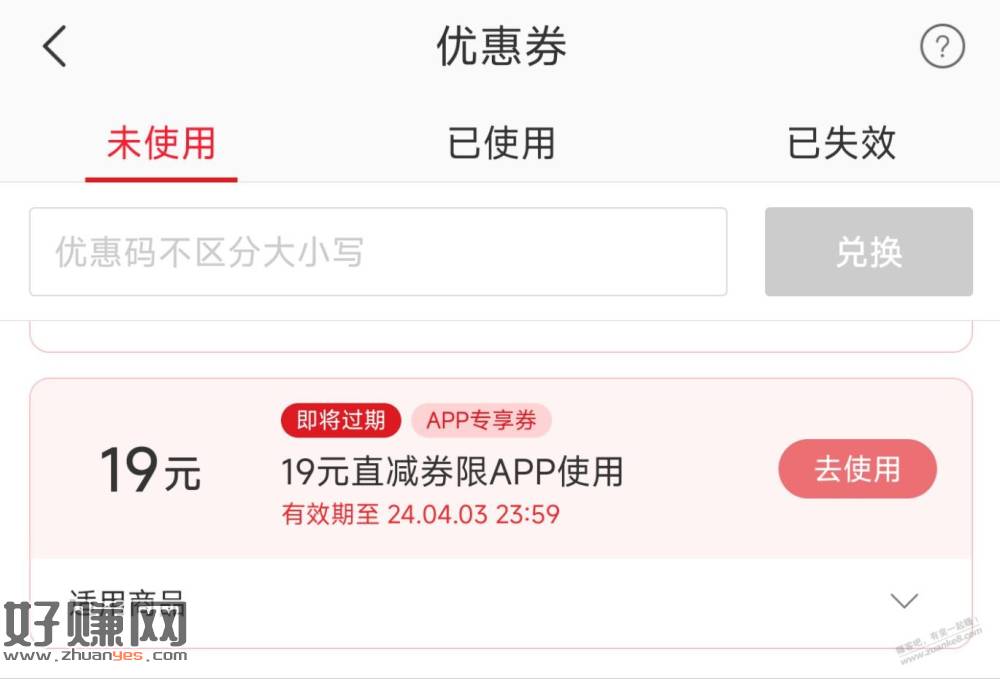Viewport: 1000px width, 679px height.
Task: Select the 未使用 tab
Action: click(161, 144)
